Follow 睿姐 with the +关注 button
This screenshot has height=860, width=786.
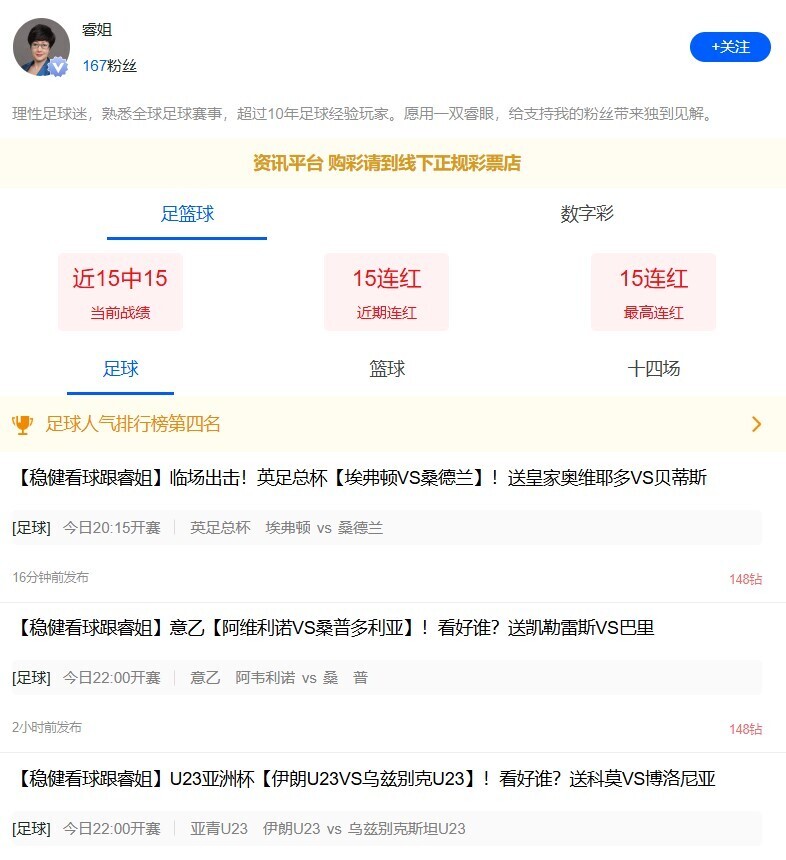tap(730, 47)
